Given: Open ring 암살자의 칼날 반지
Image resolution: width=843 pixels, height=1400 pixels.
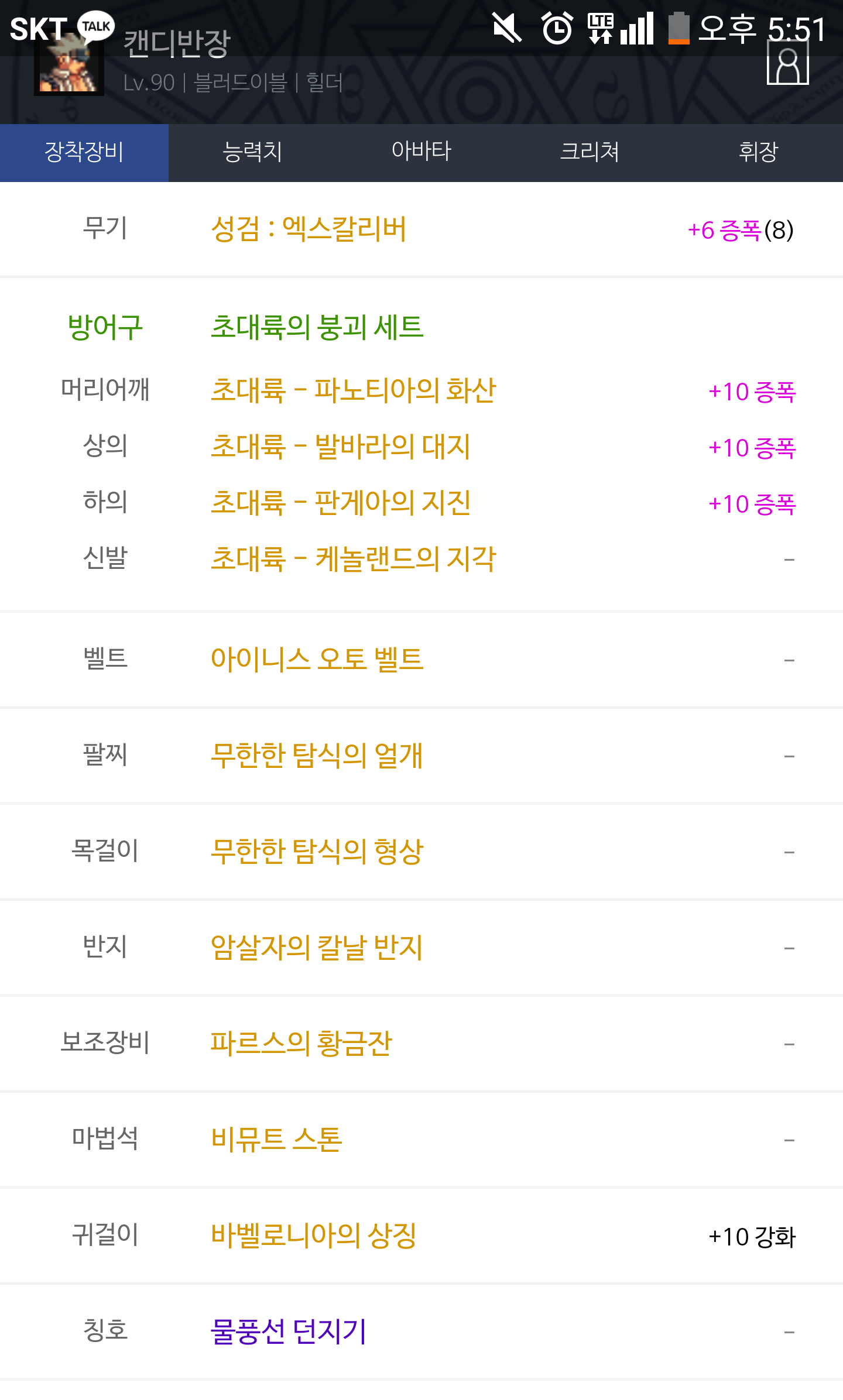Looking at the screenshot, I should tap(317, 948).
